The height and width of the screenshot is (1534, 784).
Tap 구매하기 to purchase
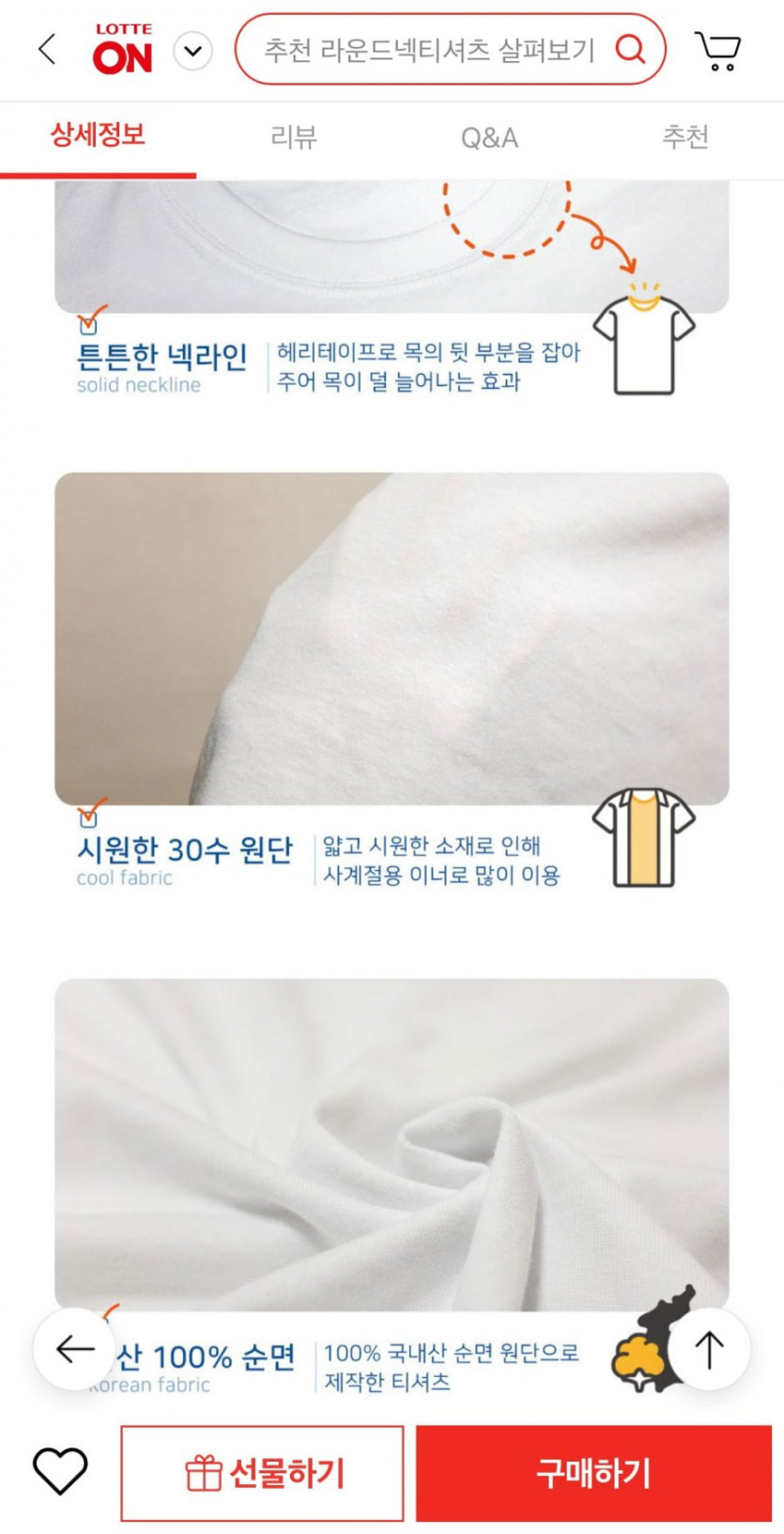coord(593,1473)
